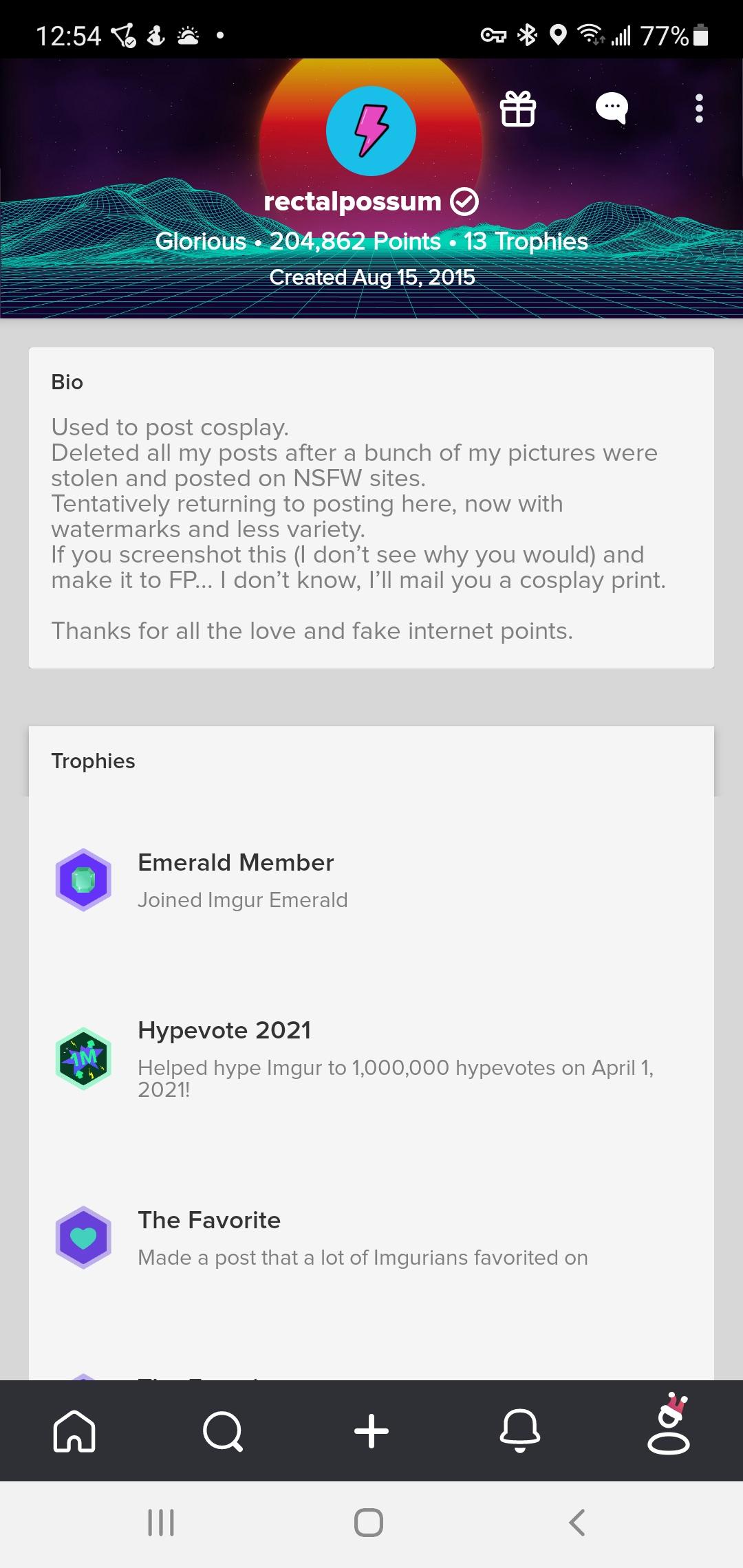Viewport: 743px width, 1568px height.
Task: Open the chat bubble to message rectalpossum
Action: 612,109
